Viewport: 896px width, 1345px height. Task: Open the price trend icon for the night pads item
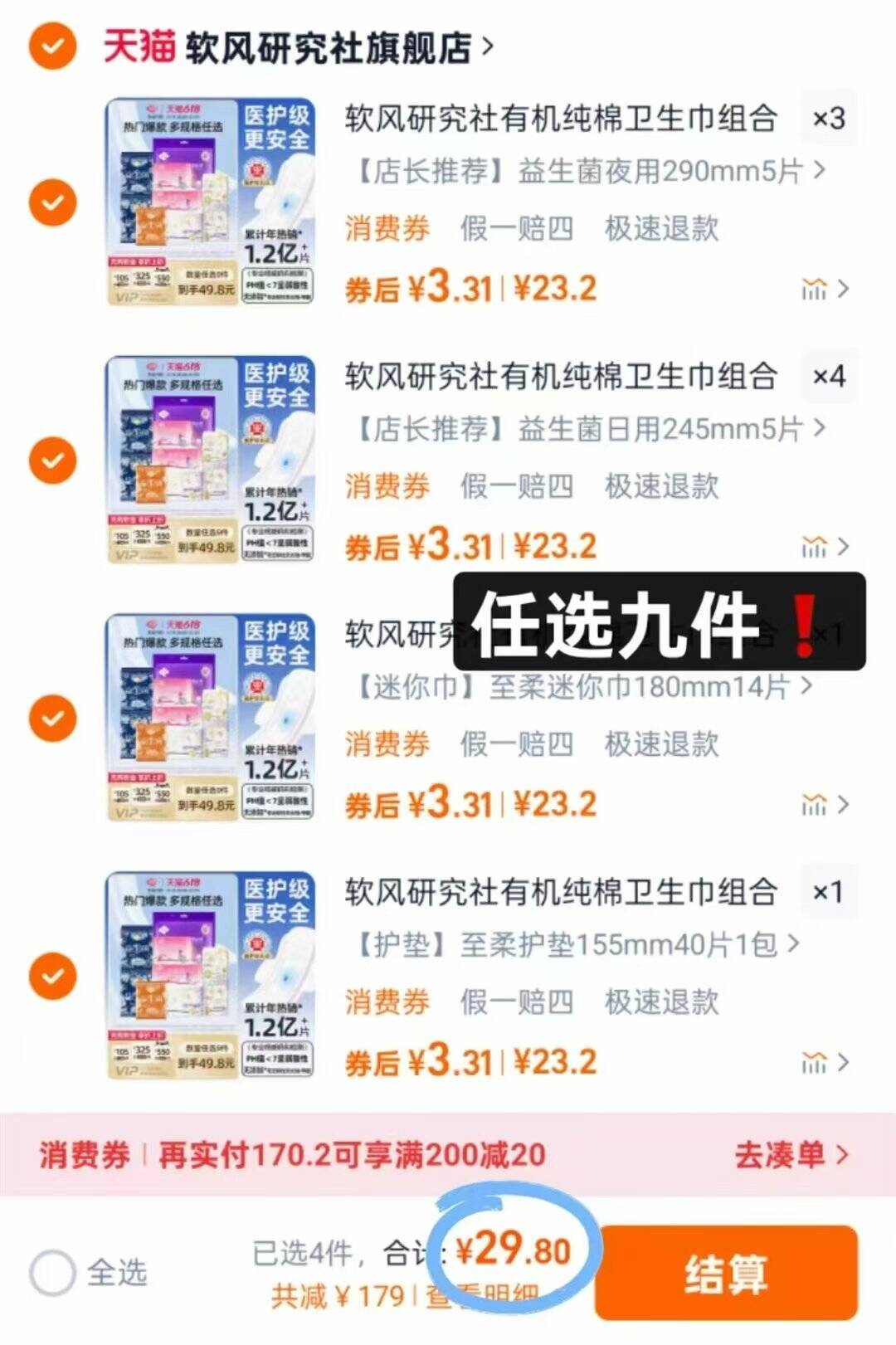click(816, 287)
